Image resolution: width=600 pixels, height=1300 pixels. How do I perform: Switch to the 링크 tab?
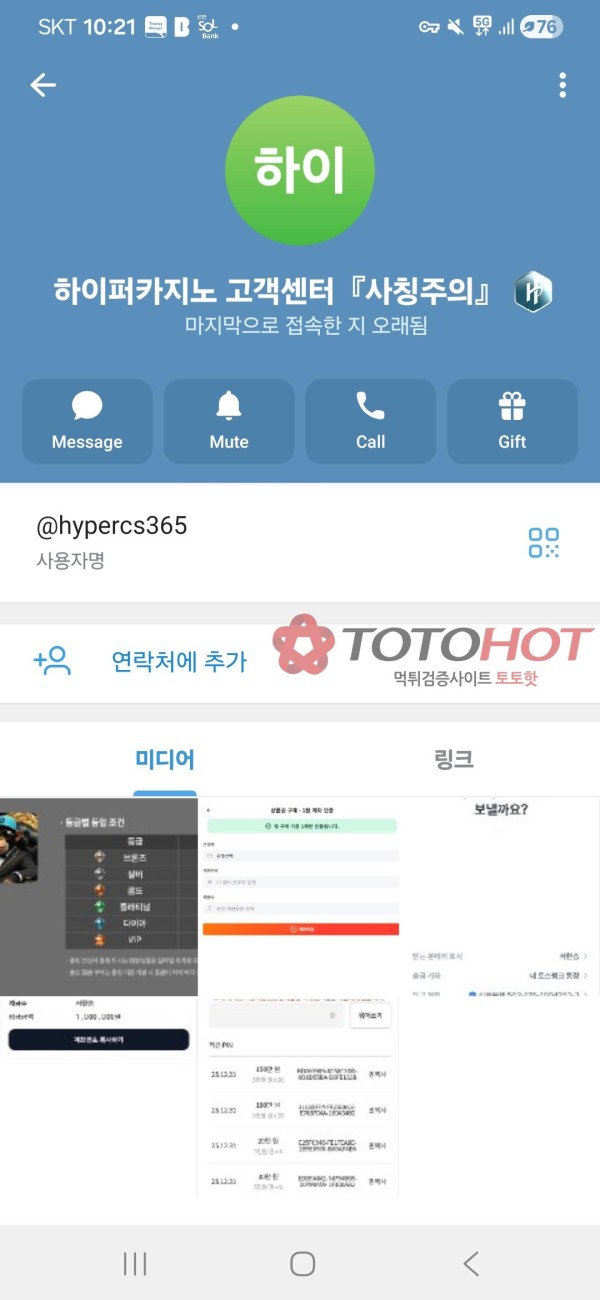click(x=453, y=759)
